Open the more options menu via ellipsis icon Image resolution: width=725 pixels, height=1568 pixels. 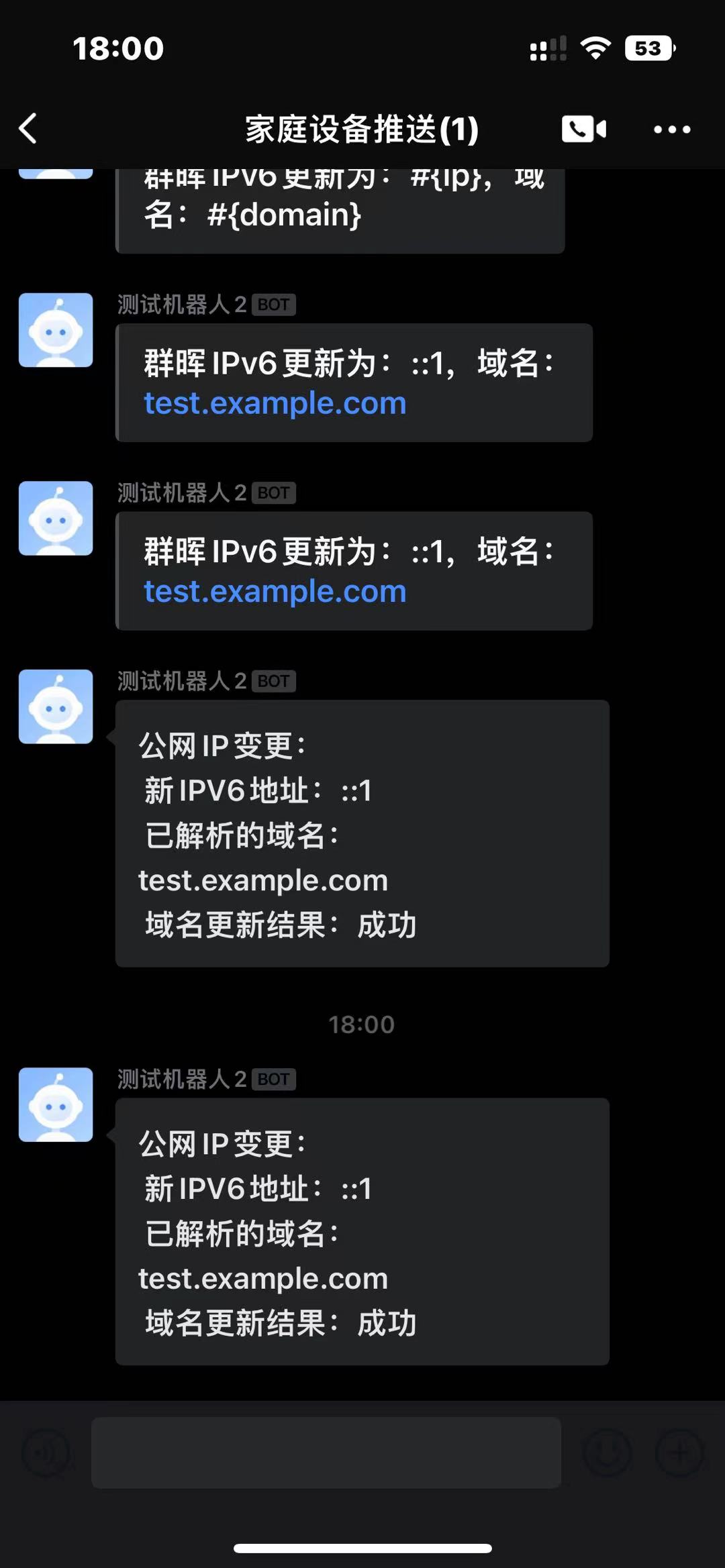pos(671,129)
